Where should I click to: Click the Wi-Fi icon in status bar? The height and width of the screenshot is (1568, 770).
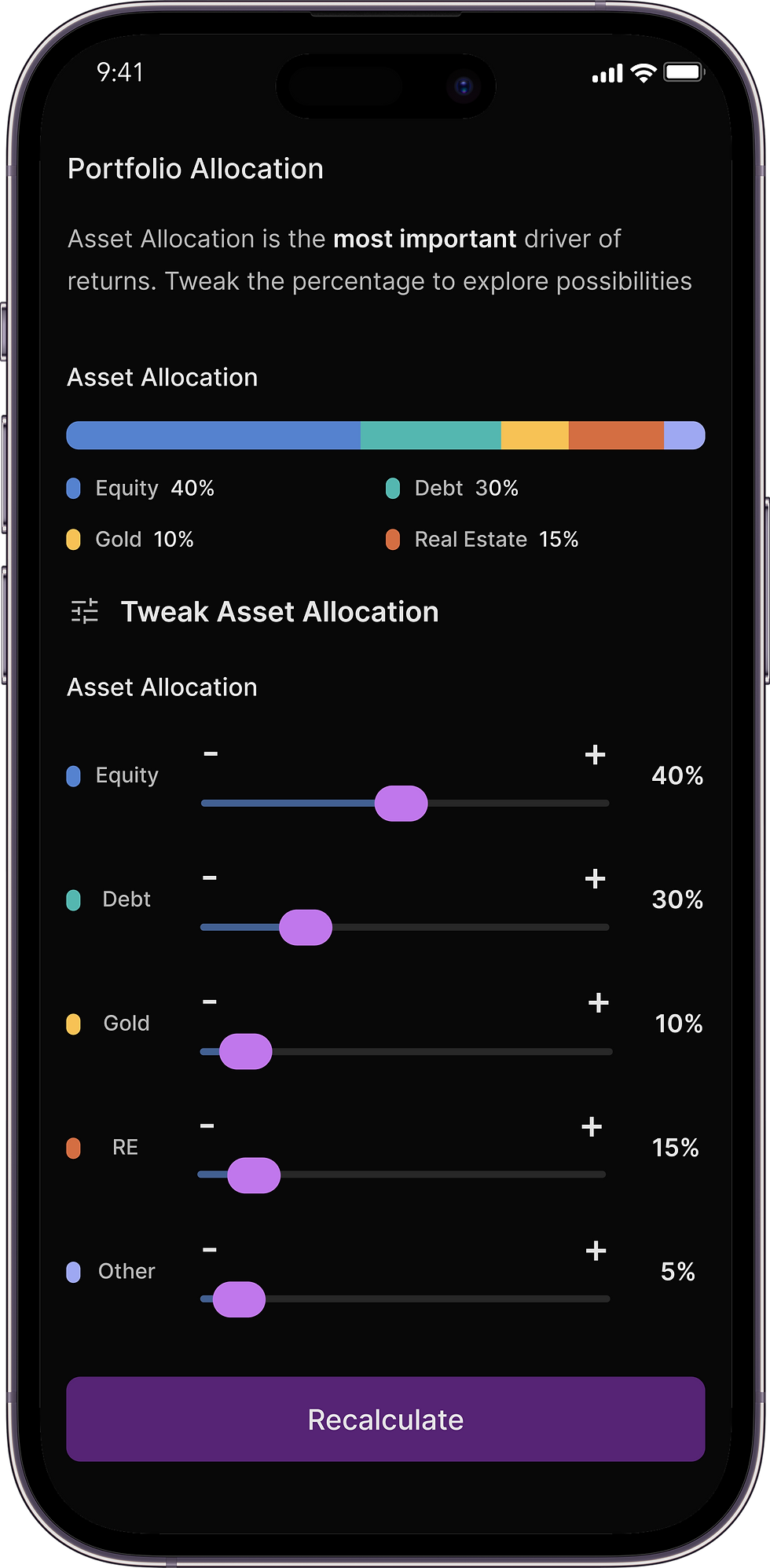point(642,72)
